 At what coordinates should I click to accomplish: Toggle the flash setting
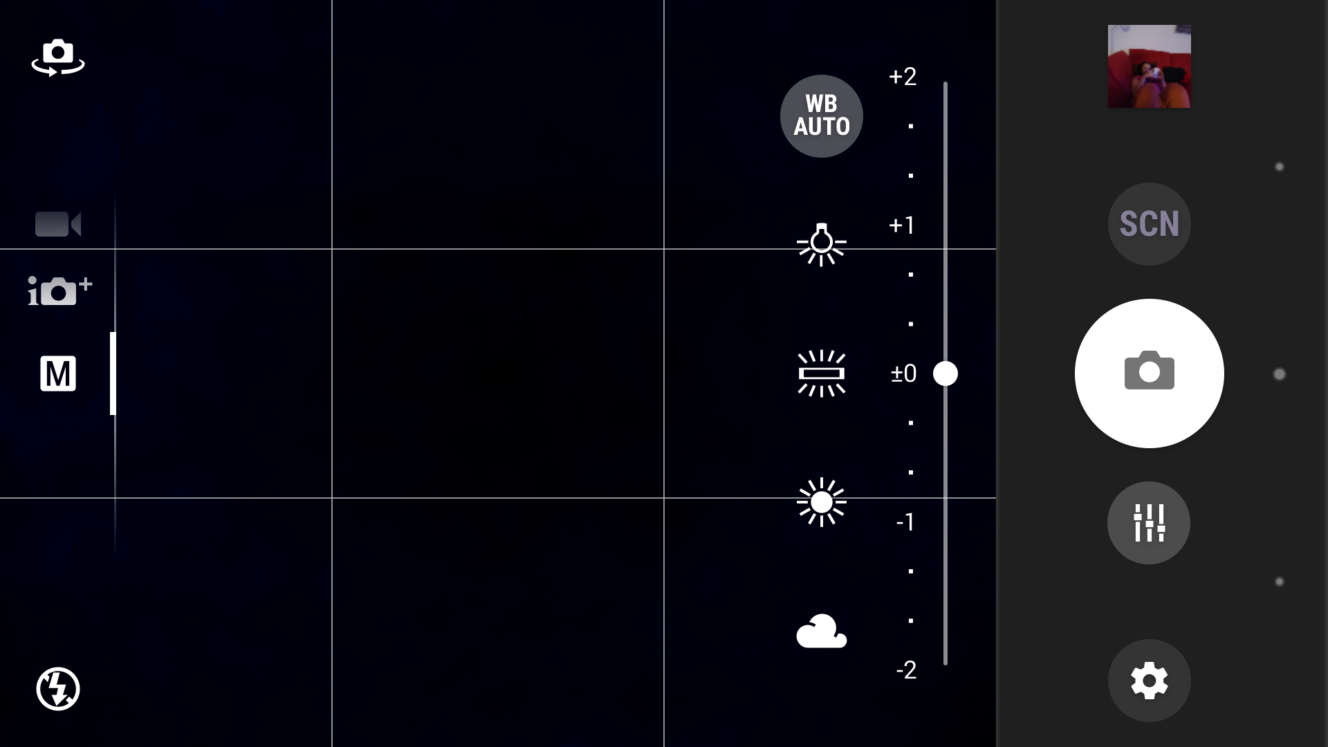click(x=58, y=689)
